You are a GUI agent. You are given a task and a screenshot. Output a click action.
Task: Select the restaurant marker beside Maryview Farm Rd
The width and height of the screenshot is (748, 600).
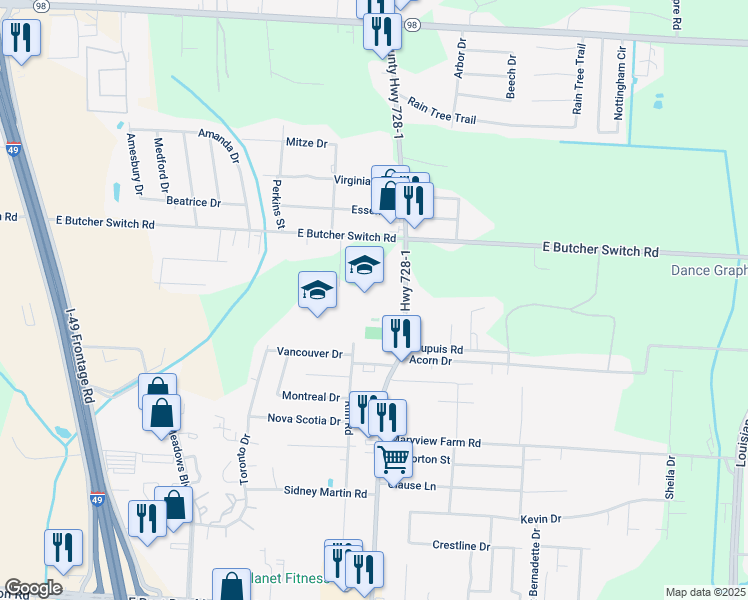pos(387,422)
